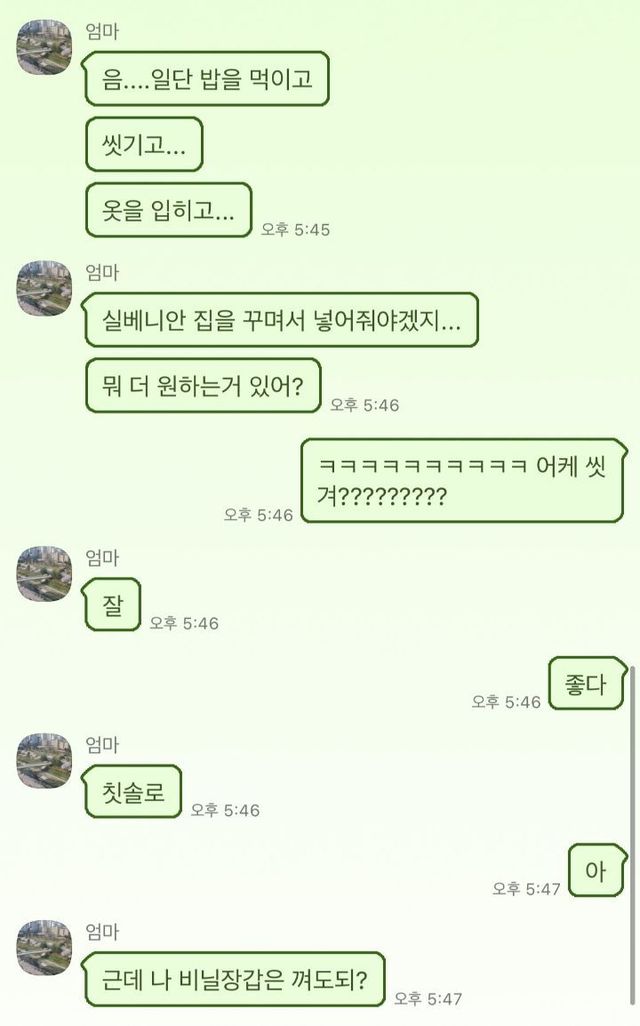Viewport: 640px width, 1026px height.
Task: View 엄마's profile from the "잘" message avatar
Action: click(44, 574)
